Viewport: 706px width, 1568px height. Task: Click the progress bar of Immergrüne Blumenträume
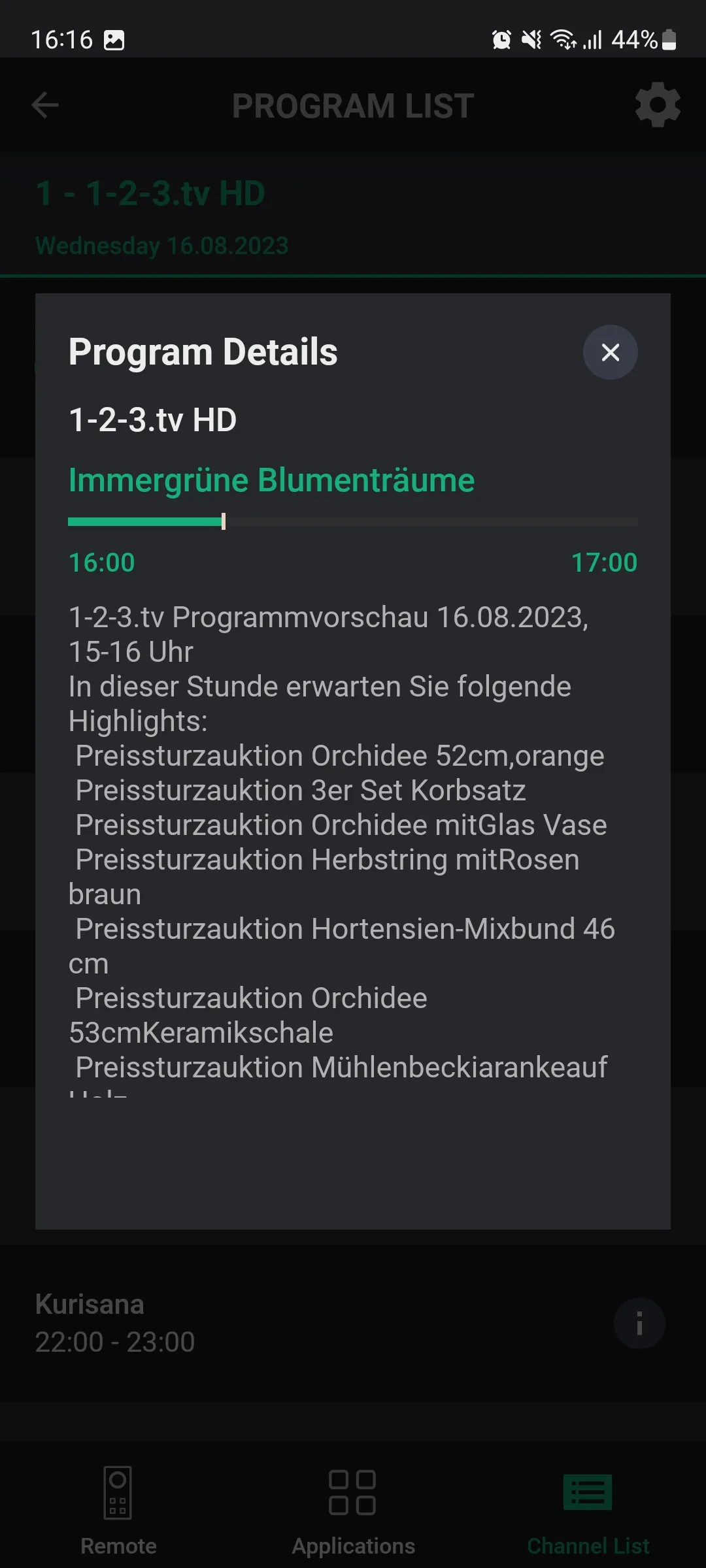(x=353, y=521)
